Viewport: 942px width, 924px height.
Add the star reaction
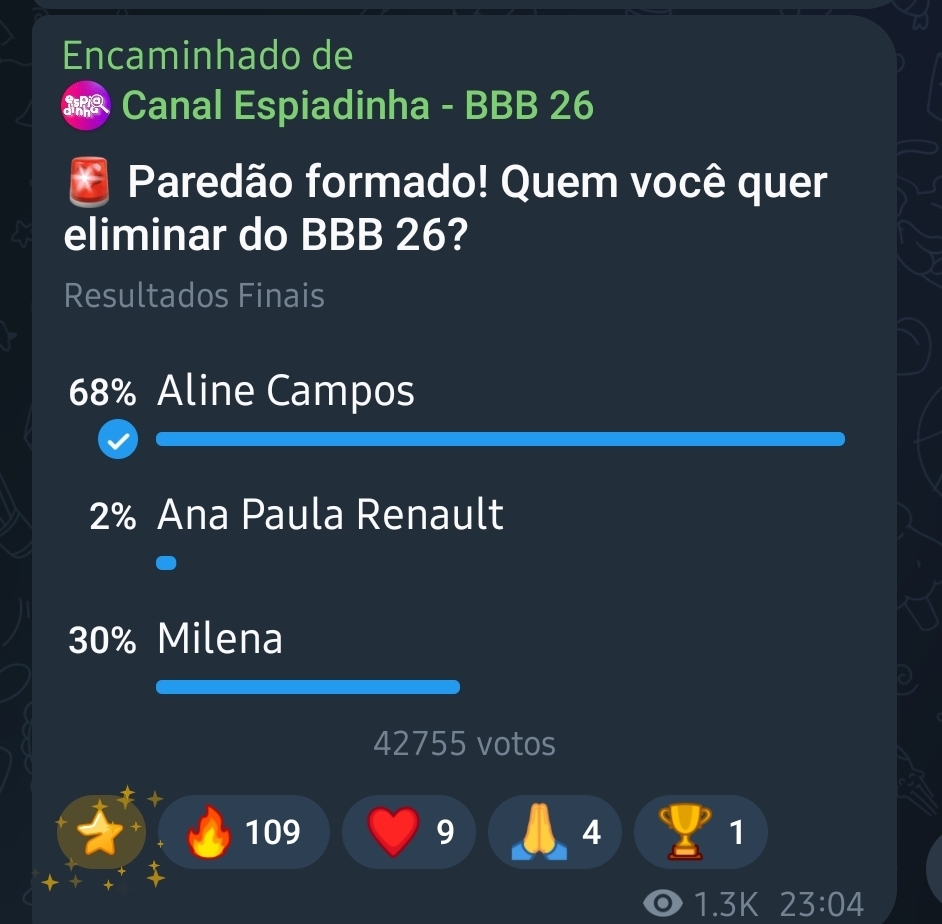click(x=101, y=833)
